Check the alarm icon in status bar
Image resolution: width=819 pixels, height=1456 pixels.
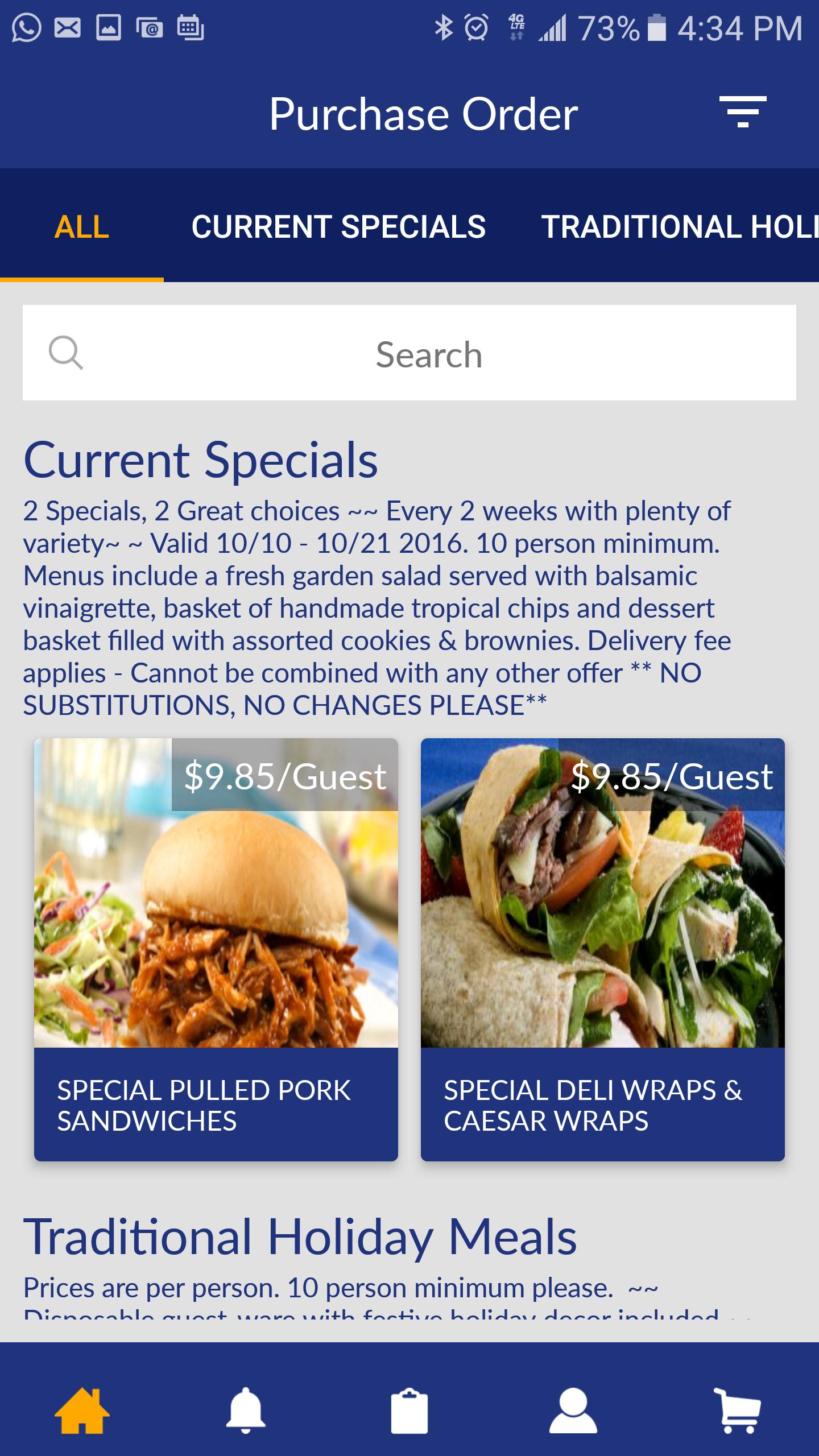coord(475,27)
